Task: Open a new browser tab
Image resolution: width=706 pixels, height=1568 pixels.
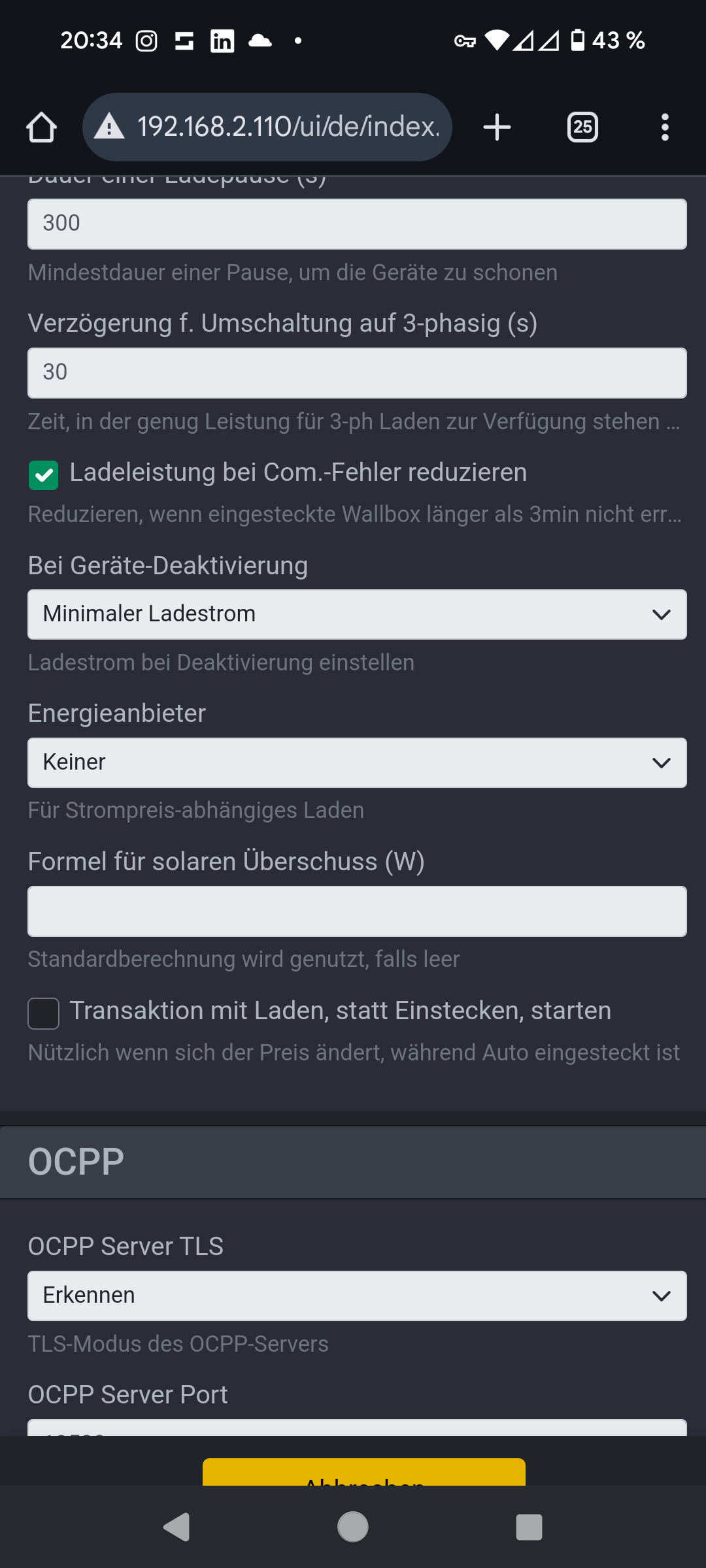Action: (x=497, y=127)
